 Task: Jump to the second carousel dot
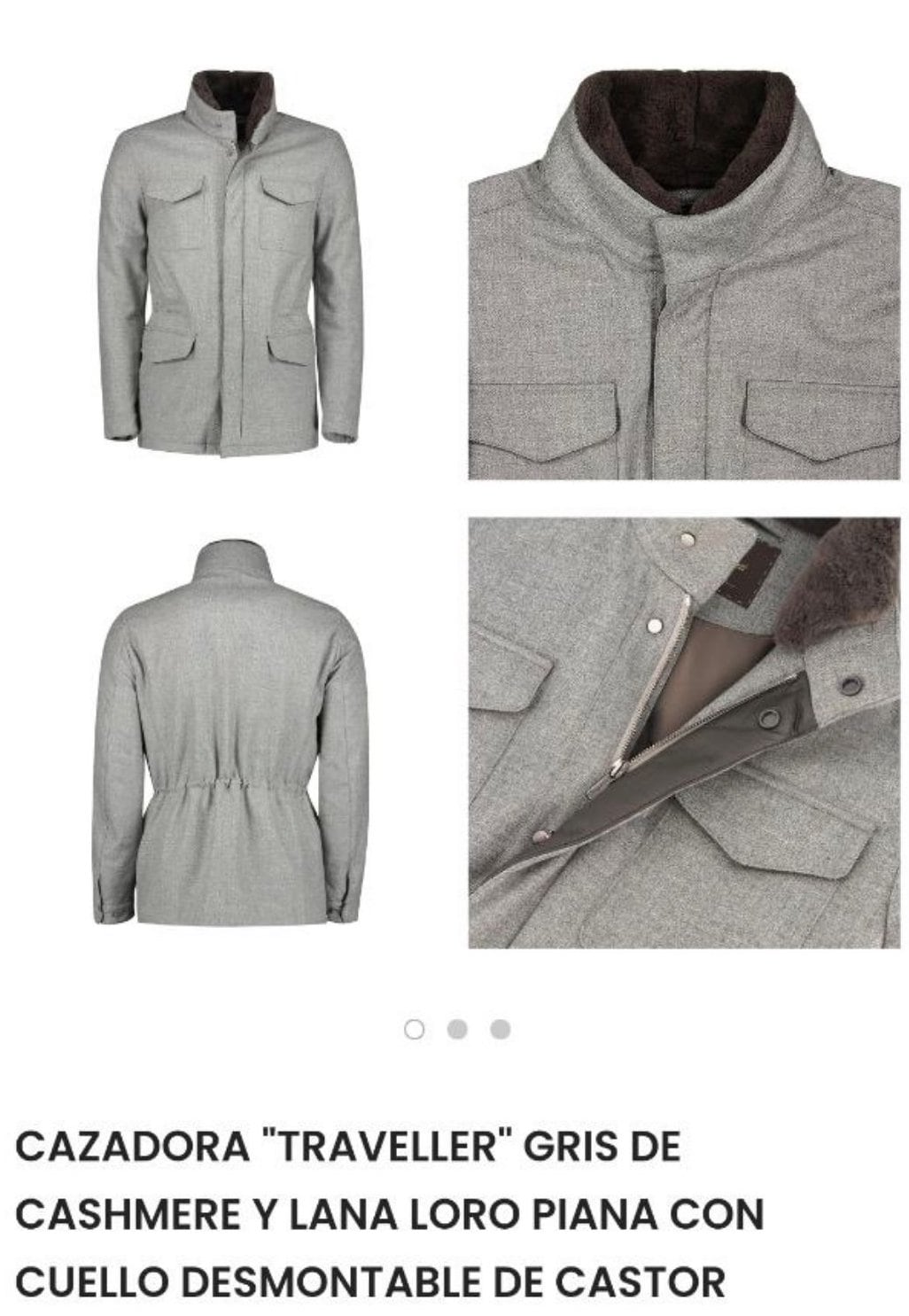[x=457, y=1030]
